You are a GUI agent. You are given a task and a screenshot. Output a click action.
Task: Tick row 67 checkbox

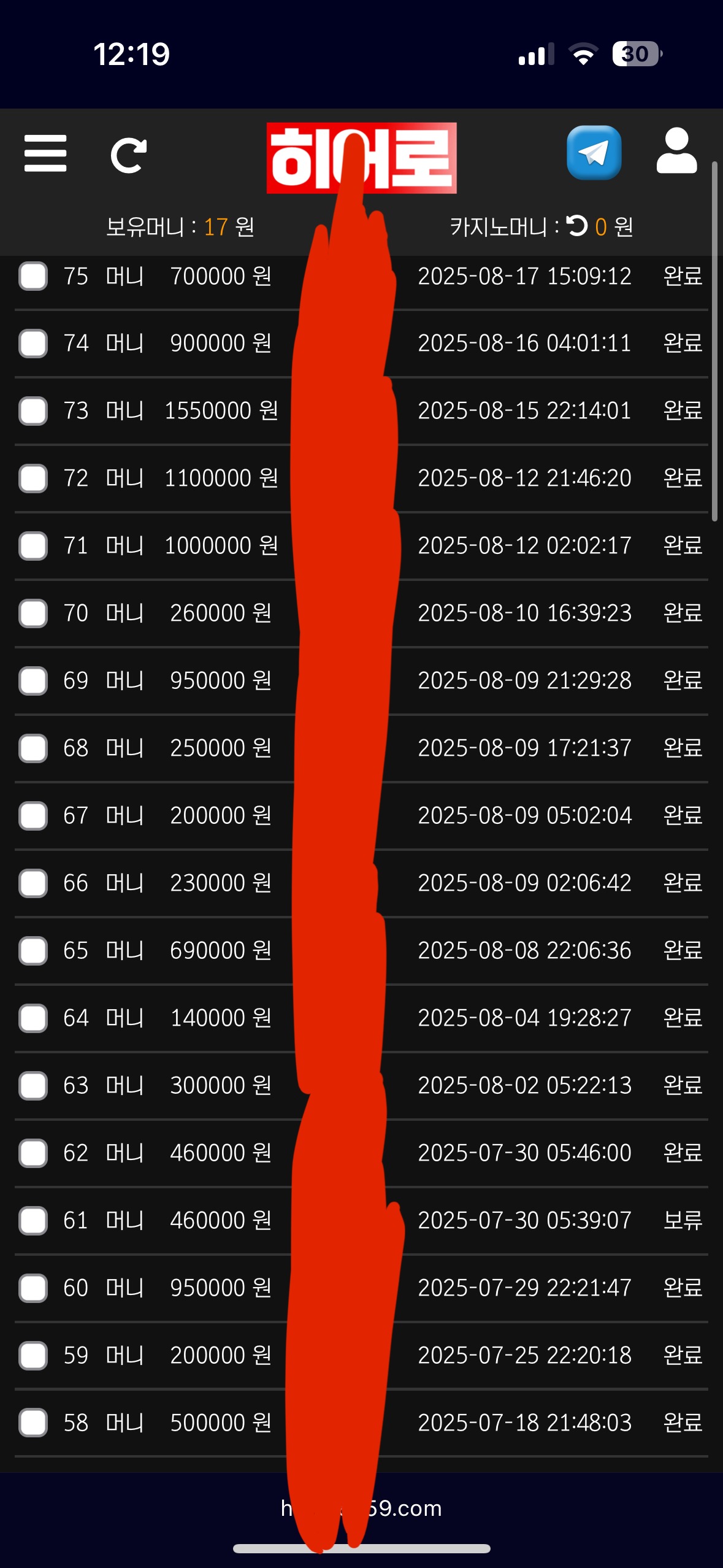pos(33,816)
